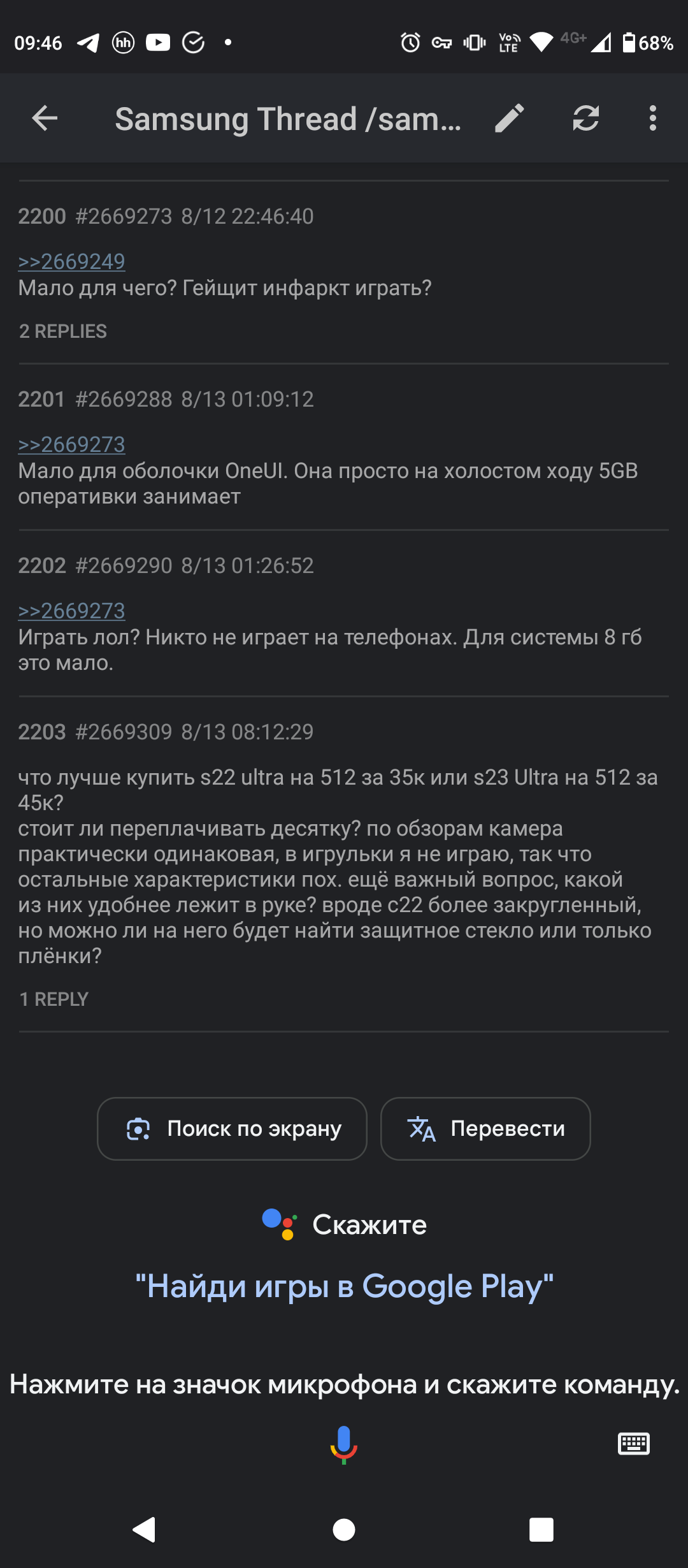Viewport: 688px width, 1568px height.
Task: Tap the Поиск по экрану button
Action: tap(232, 1129)
